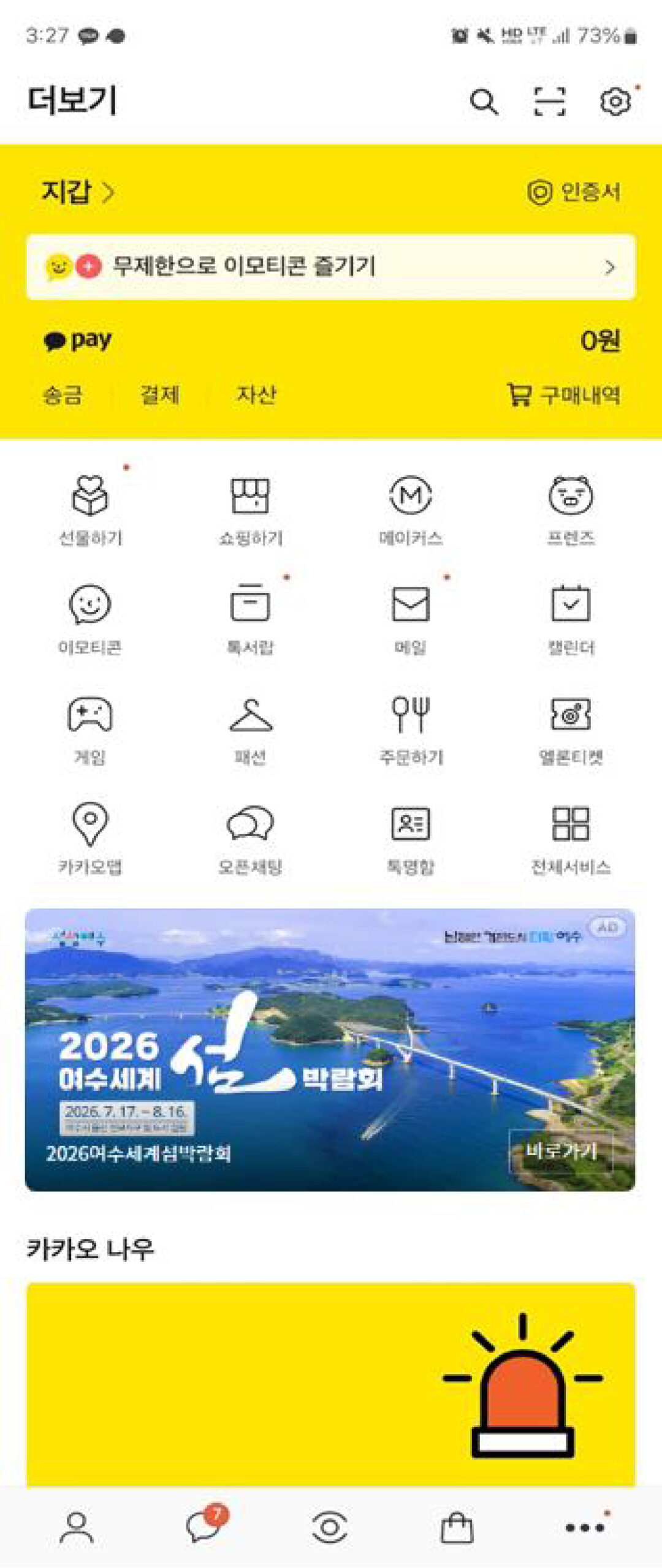Open the QR code scanner
This screenshot has width=662, height=1568.
point(549,102)
